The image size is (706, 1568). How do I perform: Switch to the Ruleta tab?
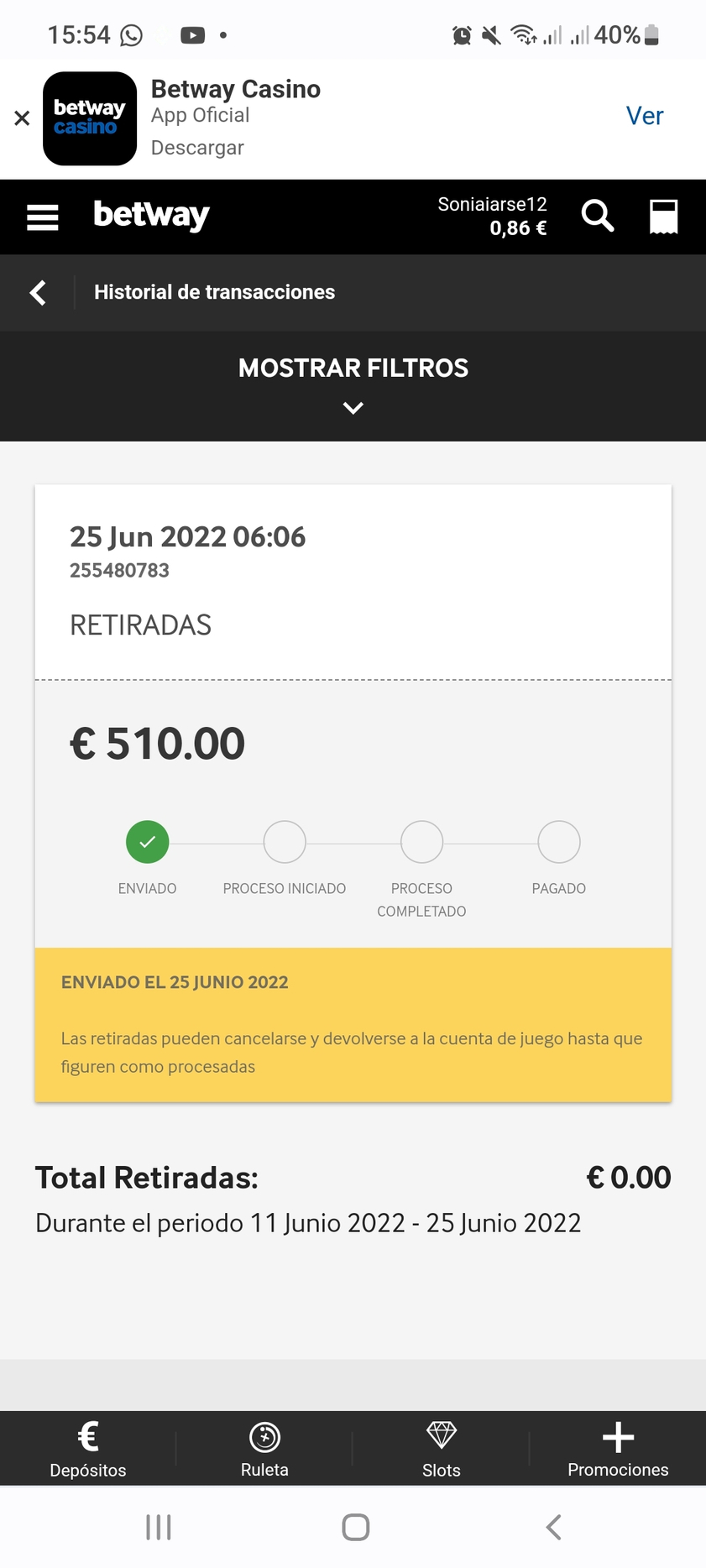tap(264, 1449)
